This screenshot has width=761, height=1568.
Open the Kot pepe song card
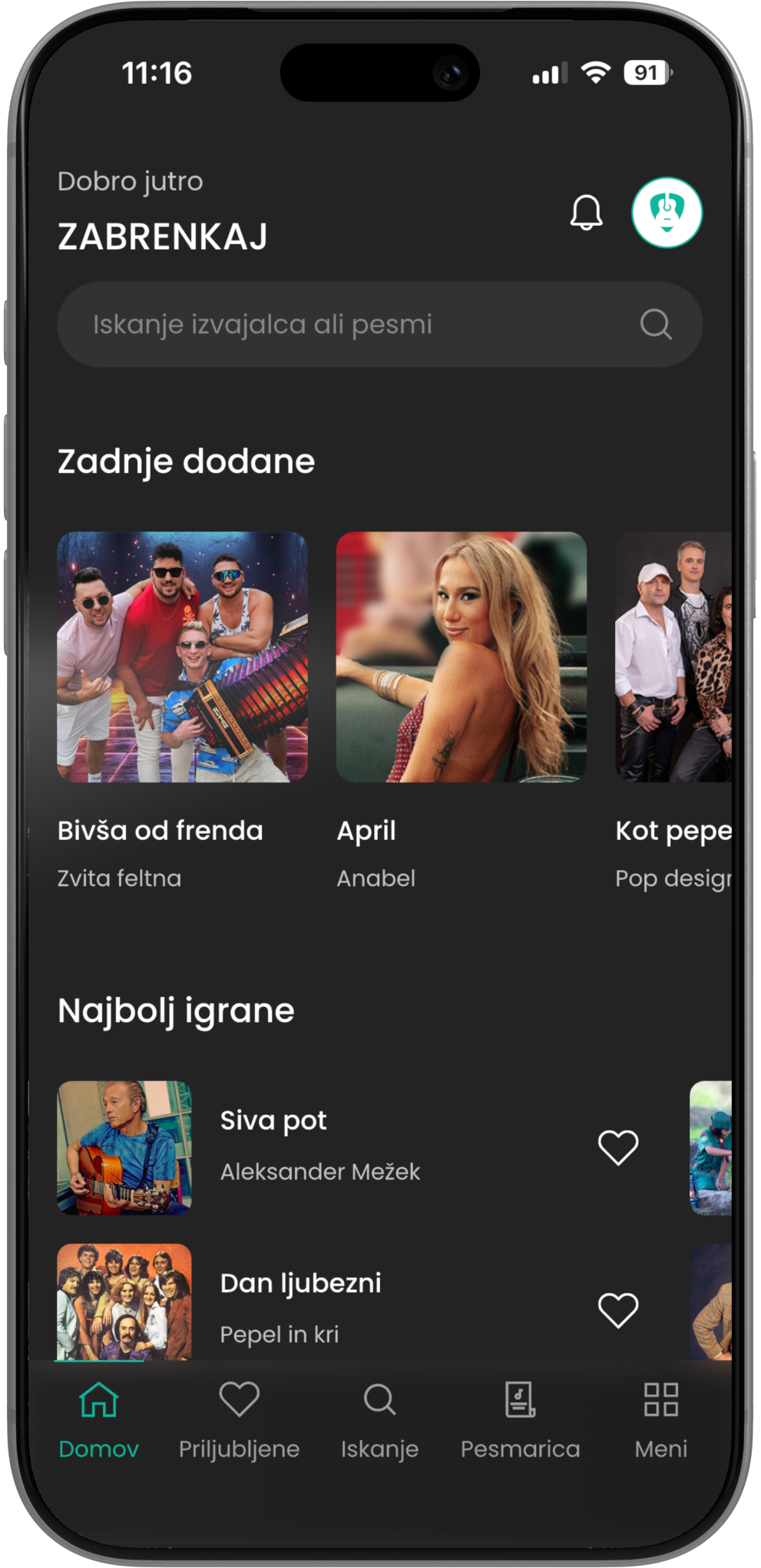point(673,657)
